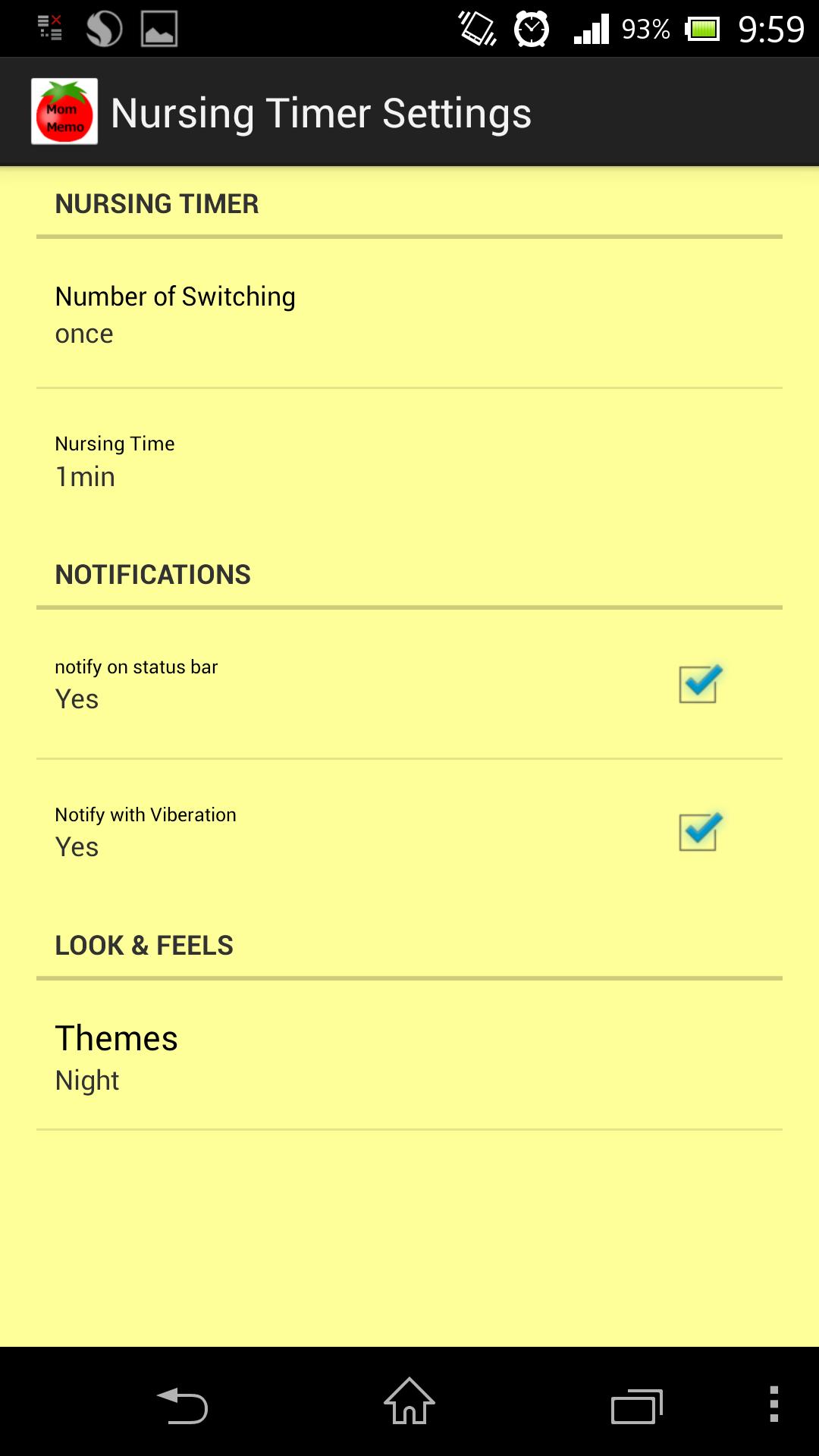Open the Number of Switching setting
The width and height of the screenshot is (819, 1456).
point(409,314)
